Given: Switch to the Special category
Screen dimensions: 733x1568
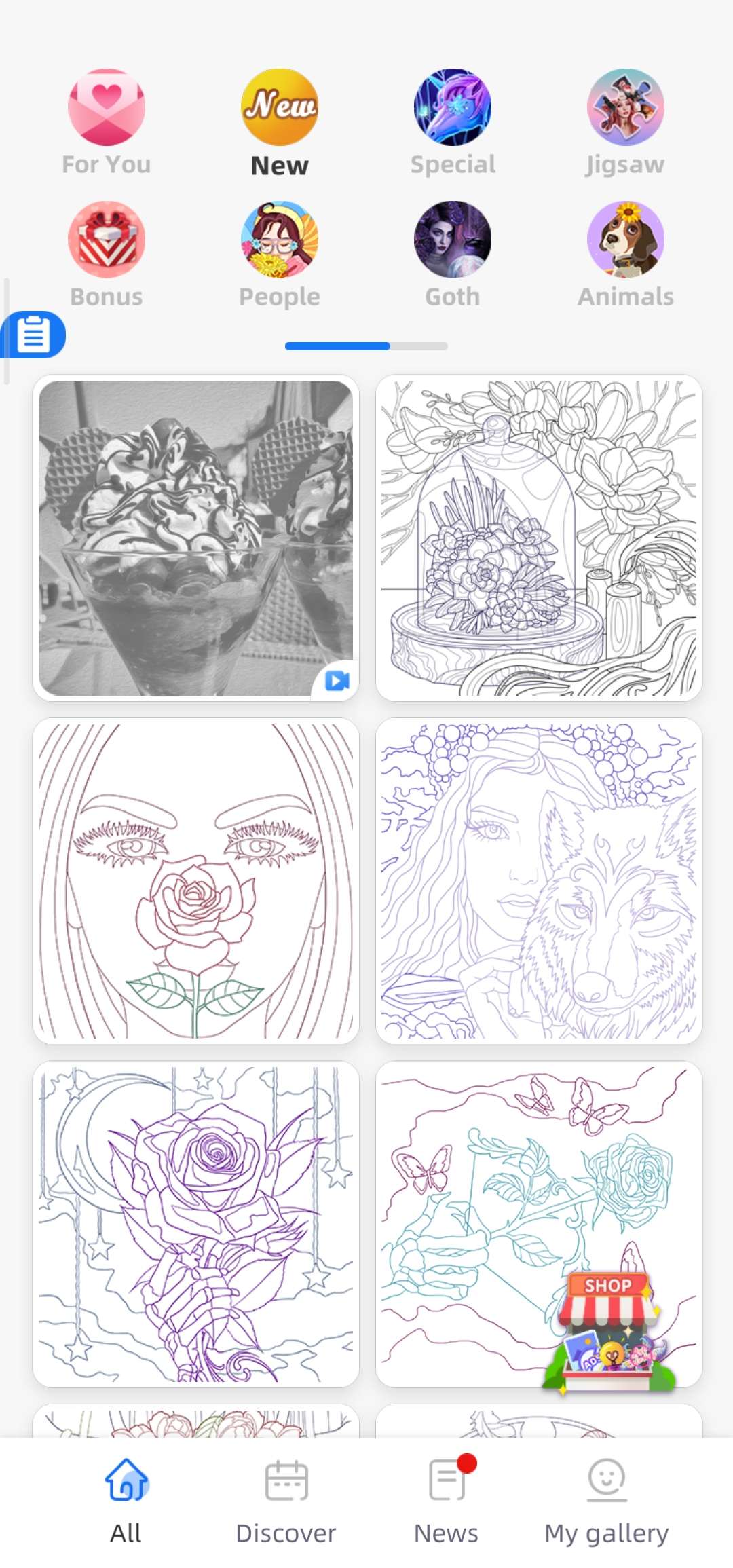Looking at the screenshot, I should click(453, 122).
